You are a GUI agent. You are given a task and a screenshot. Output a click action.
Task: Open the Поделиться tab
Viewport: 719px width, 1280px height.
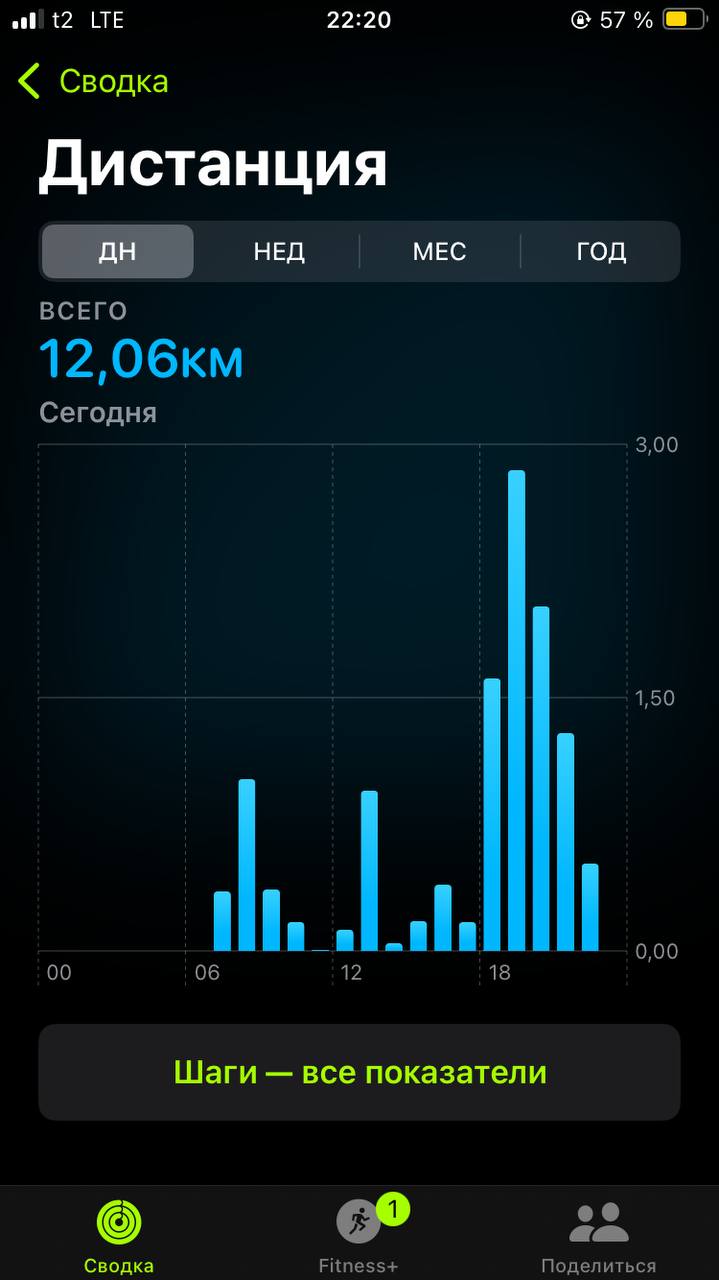point(598,1235)
